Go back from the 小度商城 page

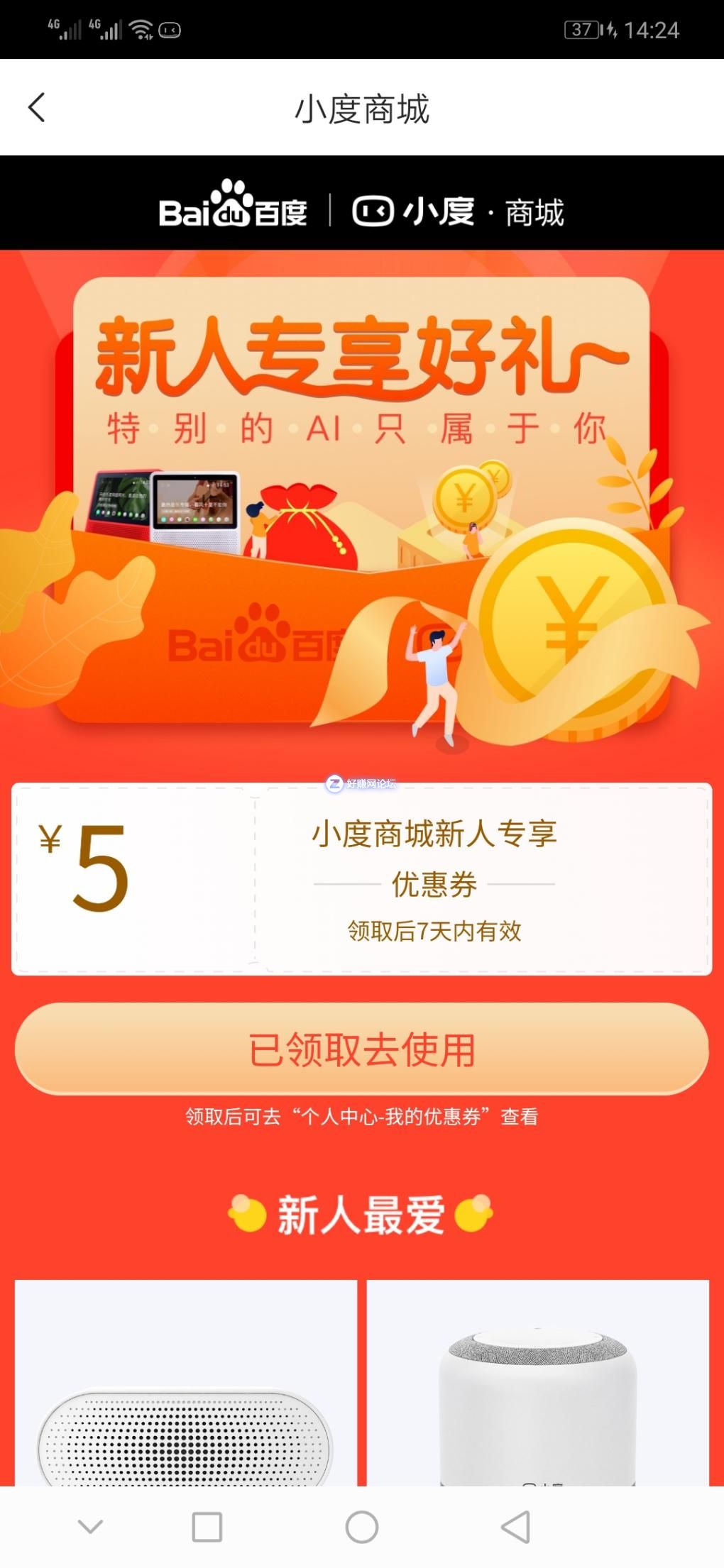[x=37, y=108]
